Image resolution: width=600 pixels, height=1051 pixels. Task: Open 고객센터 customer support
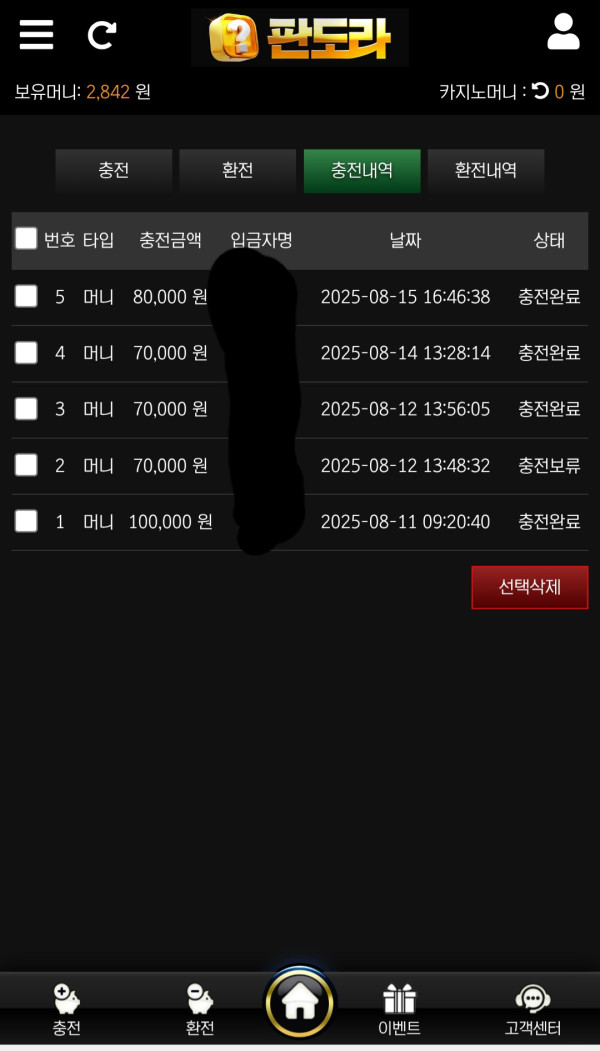point(533,1009)
